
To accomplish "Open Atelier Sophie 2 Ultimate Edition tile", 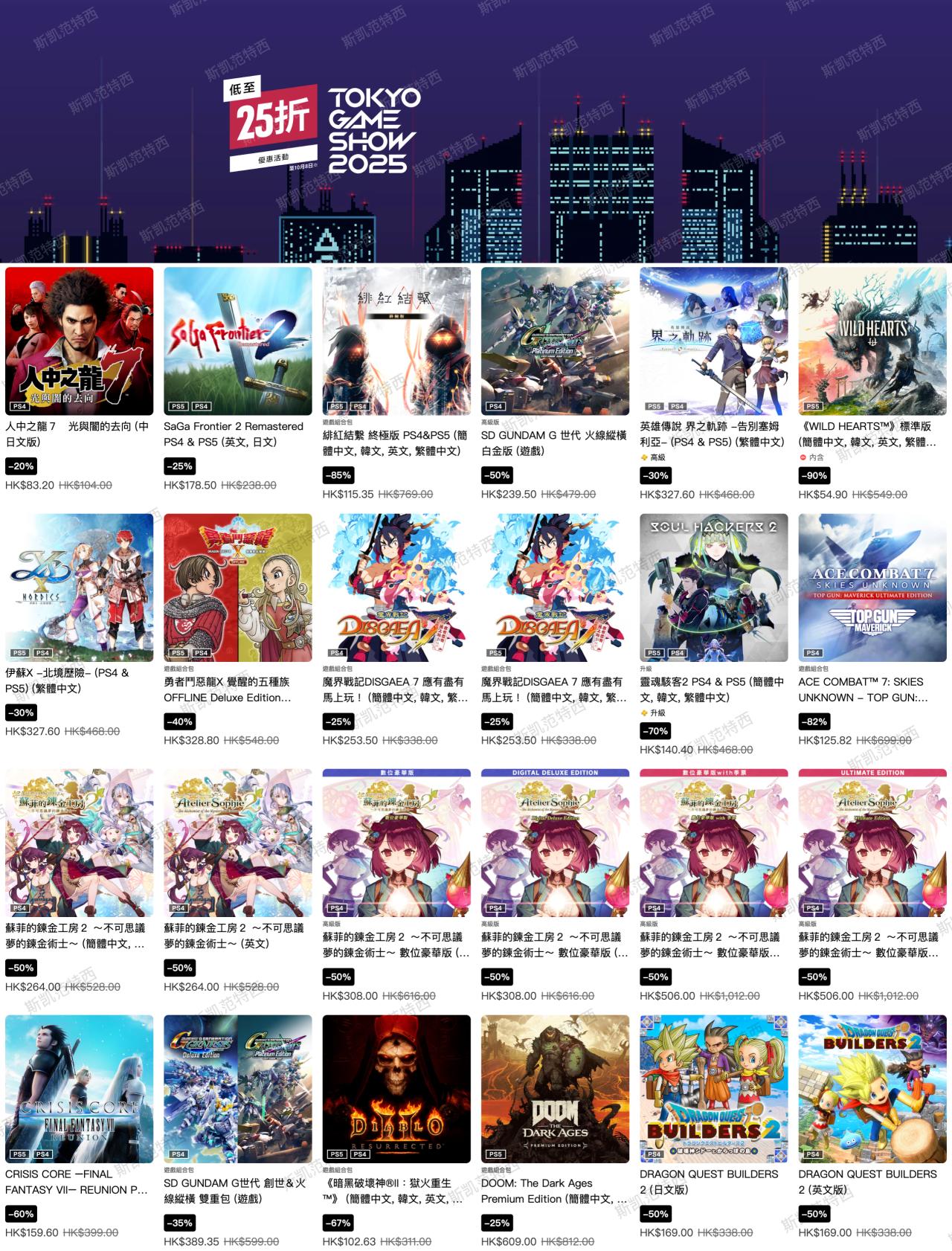I will point(872,842).
